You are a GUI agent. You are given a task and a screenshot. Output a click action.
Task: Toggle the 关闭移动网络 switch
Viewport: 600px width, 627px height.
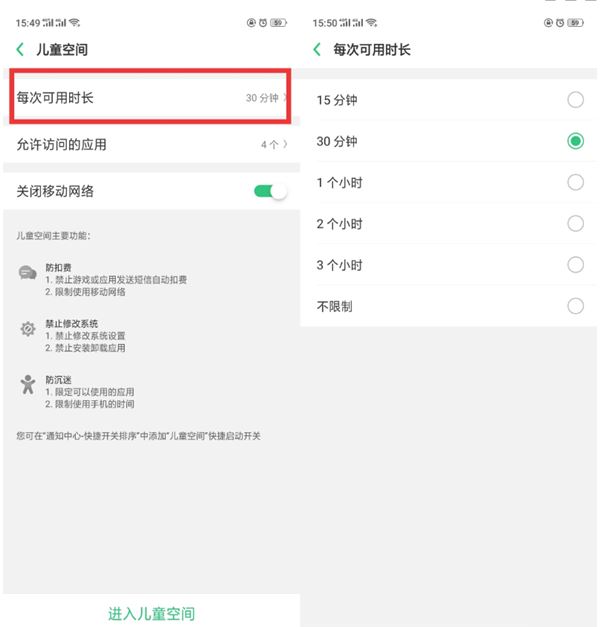click(x=270, y=191)
